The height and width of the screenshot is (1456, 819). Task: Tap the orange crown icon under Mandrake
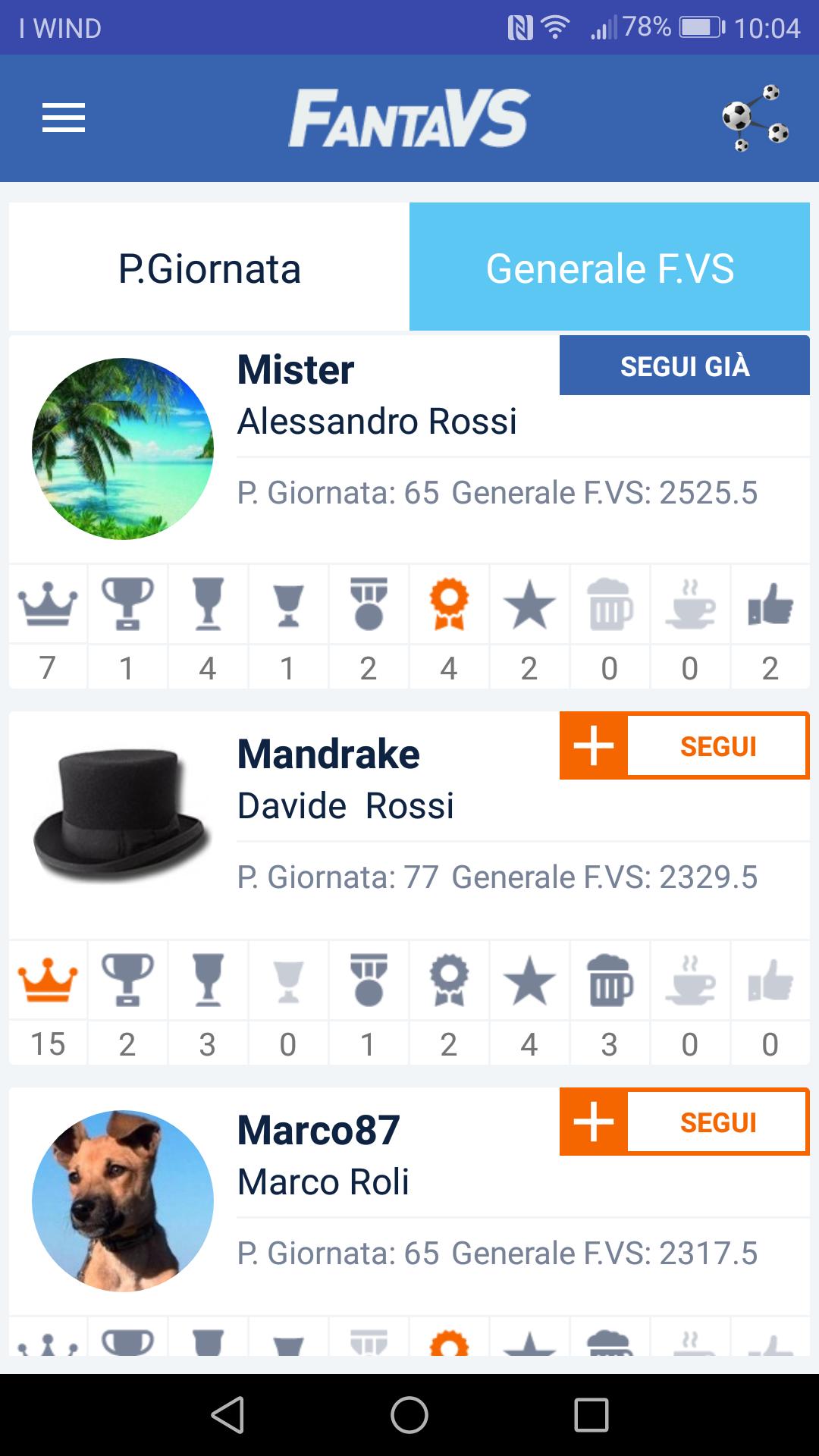(48, 980)
